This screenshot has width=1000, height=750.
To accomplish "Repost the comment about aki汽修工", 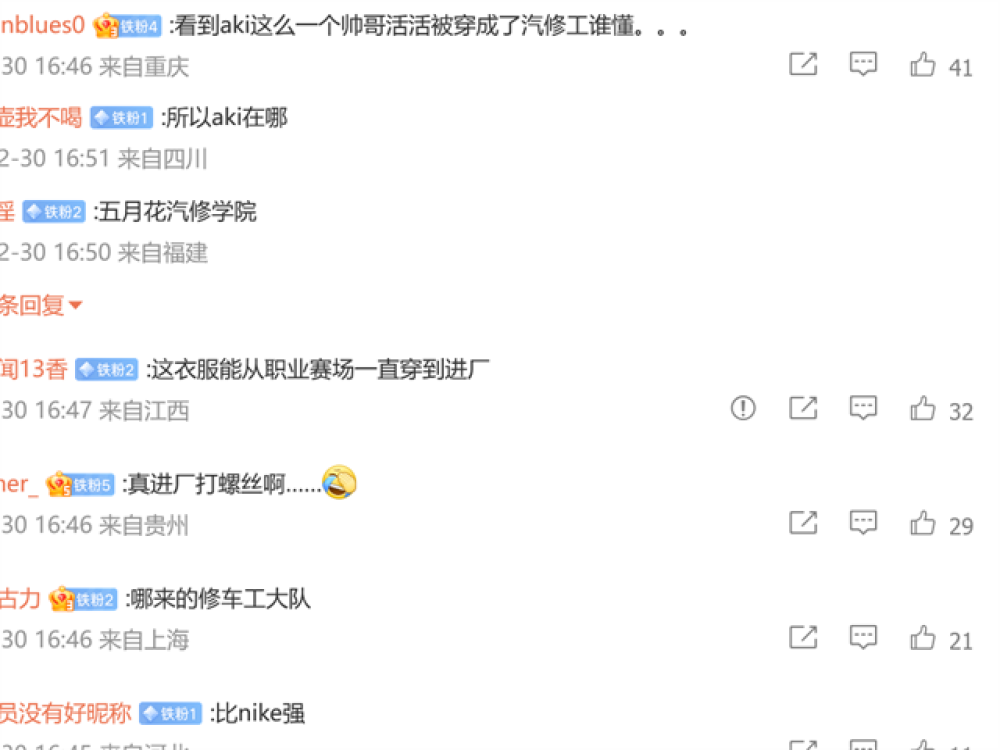I will click(803, 65).
